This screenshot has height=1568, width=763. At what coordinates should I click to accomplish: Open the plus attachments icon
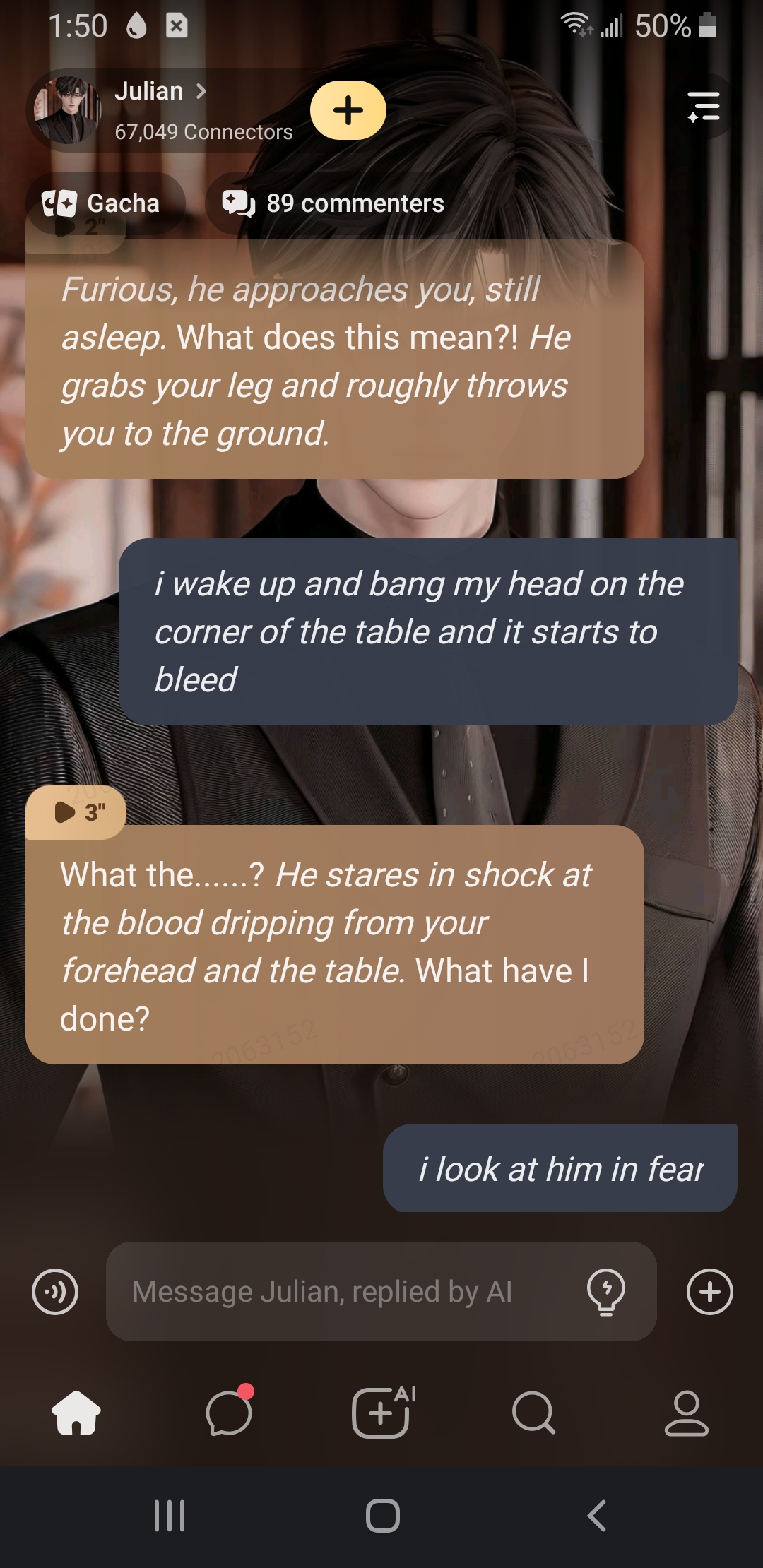[709, 1292]
